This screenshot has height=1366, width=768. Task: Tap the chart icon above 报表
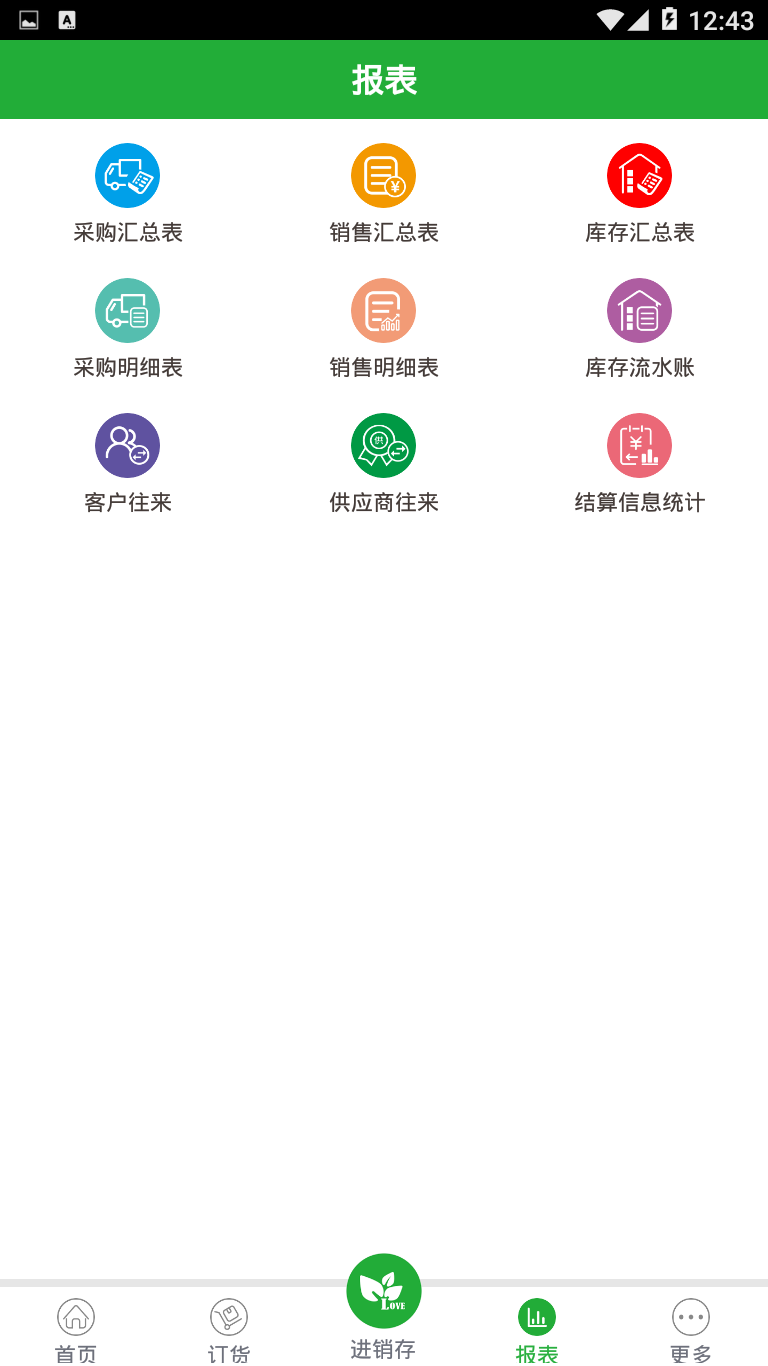[536, 1317]
